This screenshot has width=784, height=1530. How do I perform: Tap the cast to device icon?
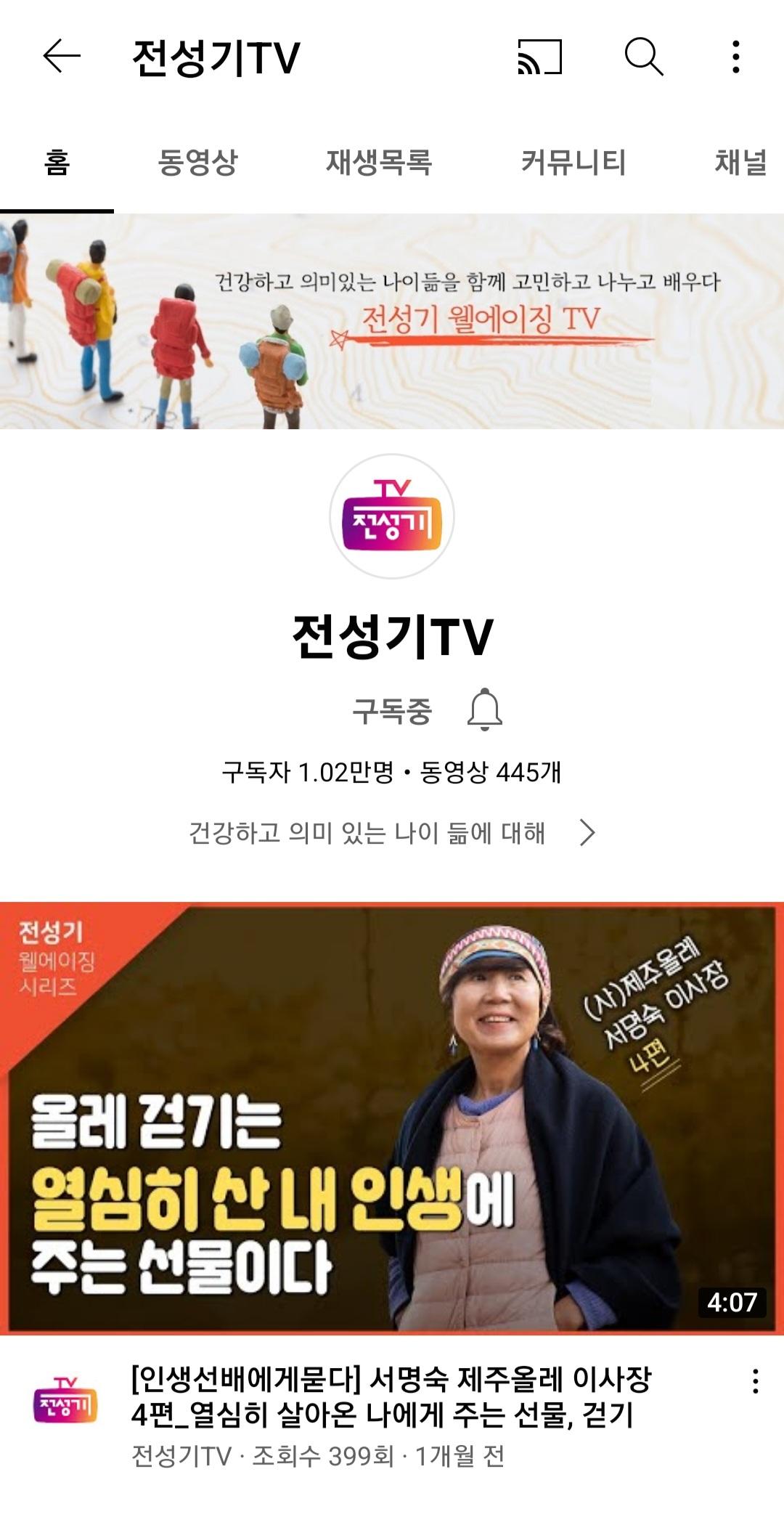[x=539, y=57]
